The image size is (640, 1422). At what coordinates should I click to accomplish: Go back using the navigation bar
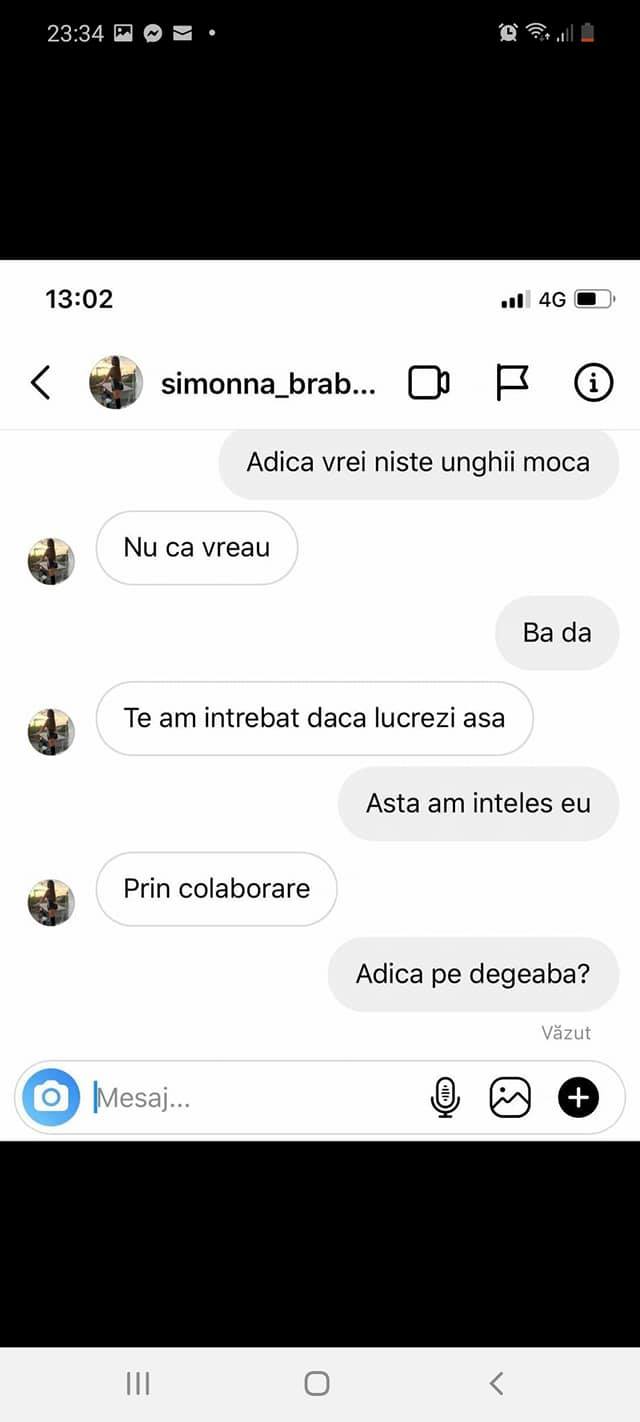[496, 1383]
